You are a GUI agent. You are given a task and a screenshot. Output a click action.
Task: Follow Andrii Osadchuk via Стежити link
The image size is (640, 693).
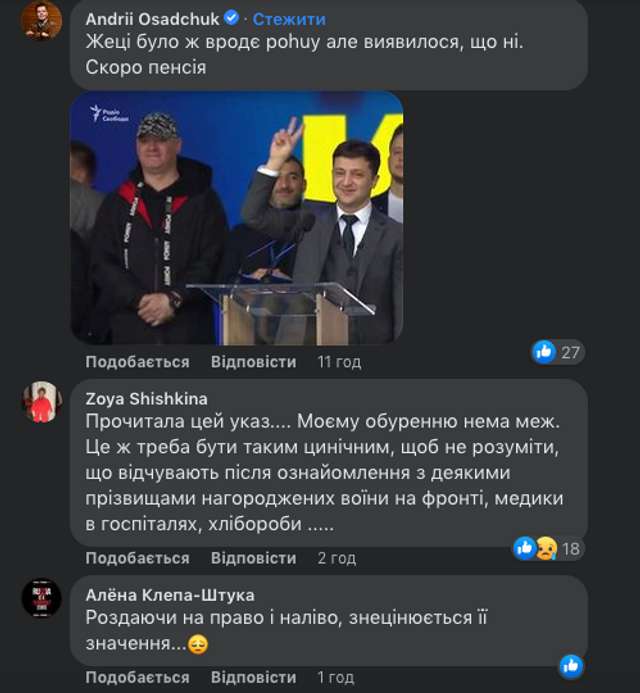[x=289, y=19]
